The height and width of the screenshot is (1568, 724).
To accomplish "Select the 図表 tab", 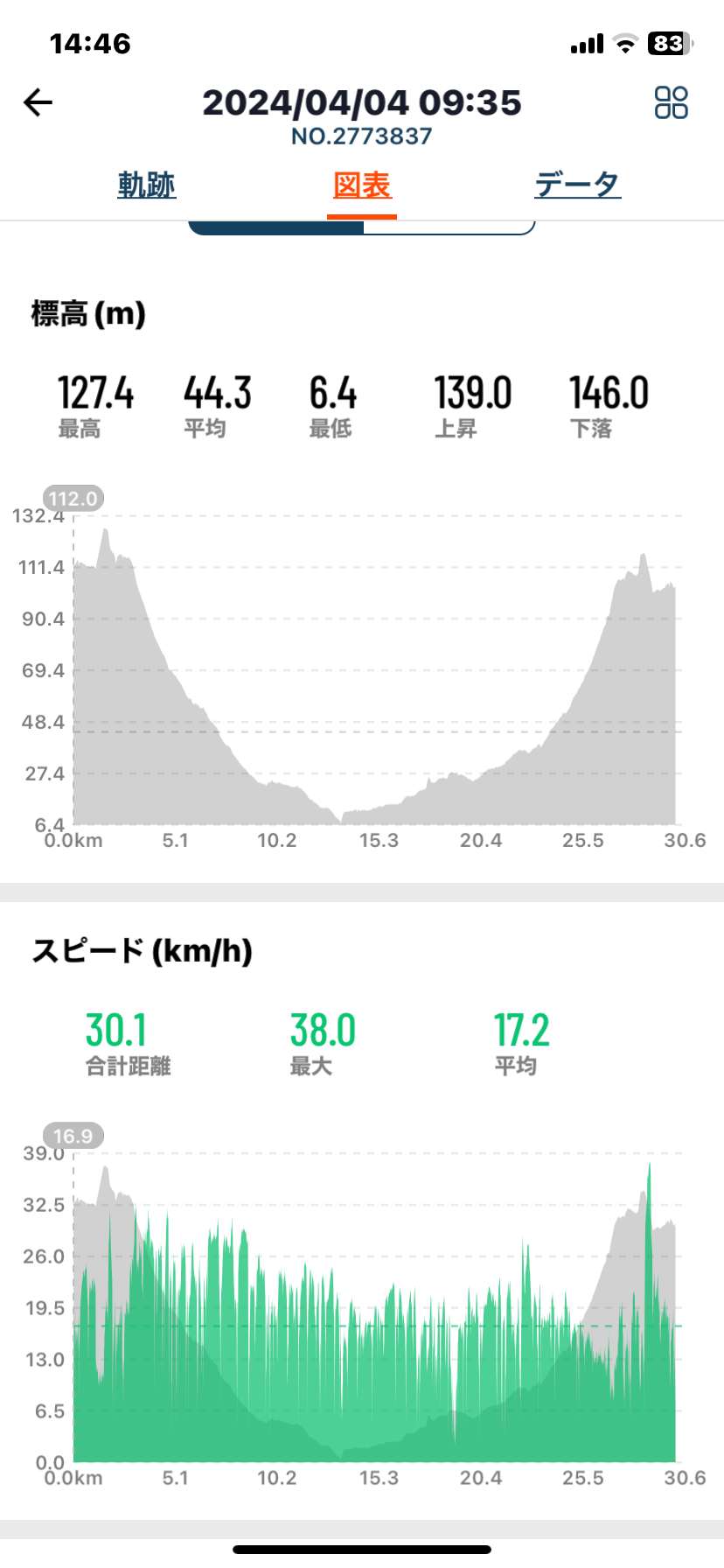I will coord(362,185).
